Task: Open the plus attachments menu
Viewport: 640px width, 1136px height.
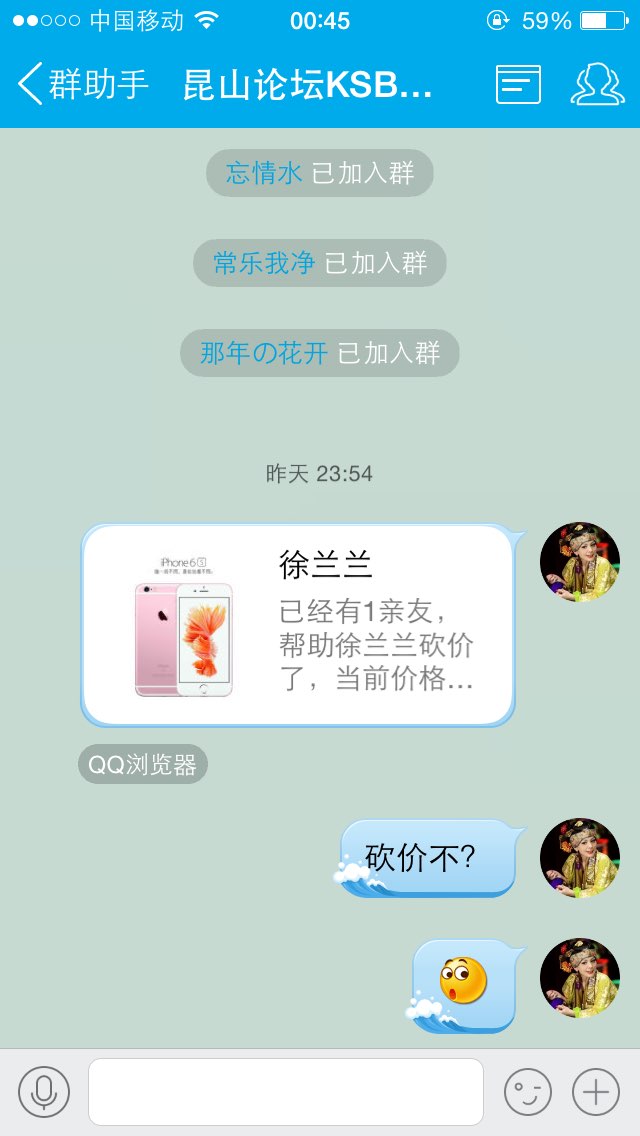Action: tap(596, 1091)
